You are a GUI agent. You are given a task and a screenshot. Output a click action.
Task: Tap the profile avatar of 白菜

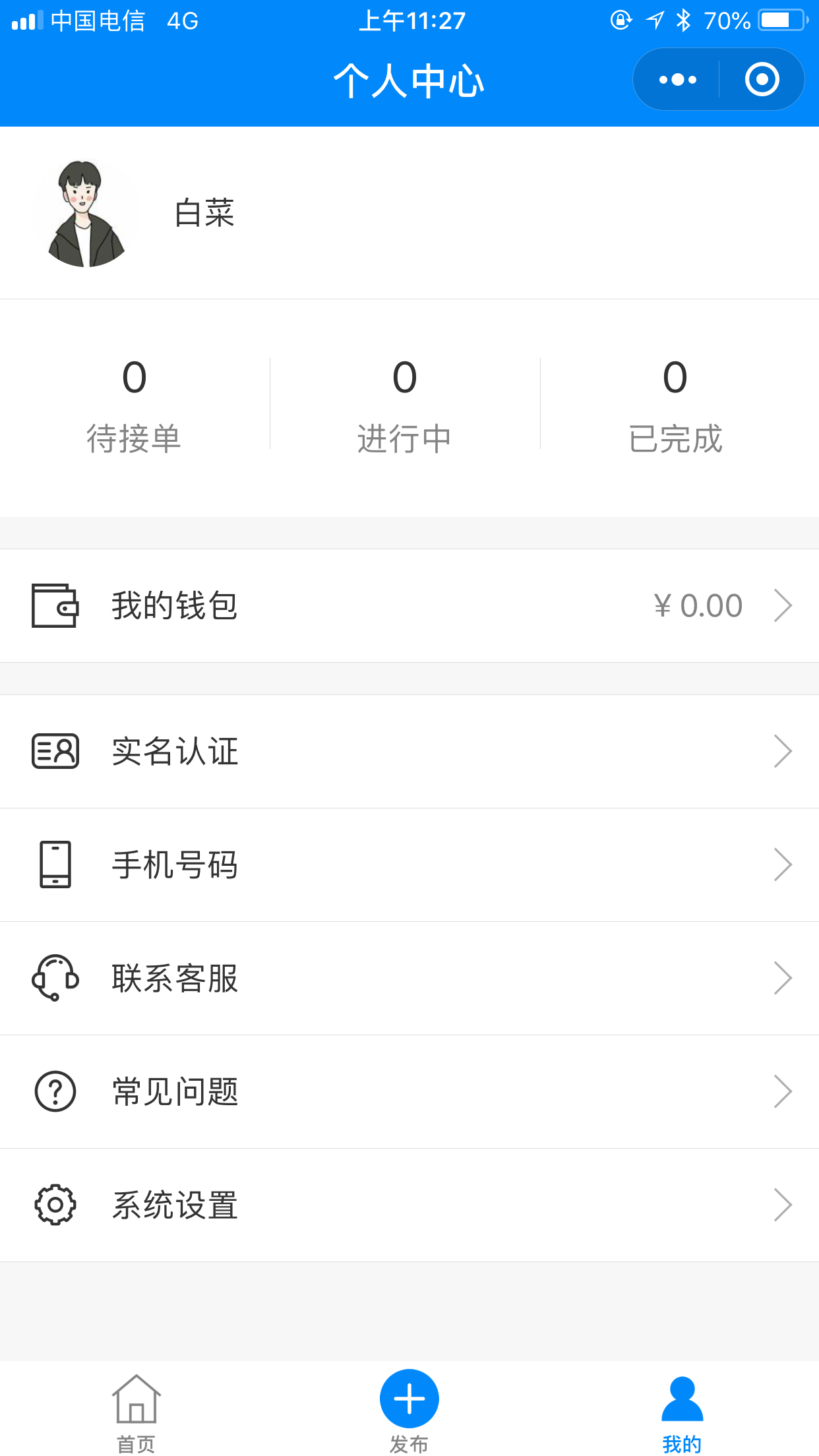(86, 213)
